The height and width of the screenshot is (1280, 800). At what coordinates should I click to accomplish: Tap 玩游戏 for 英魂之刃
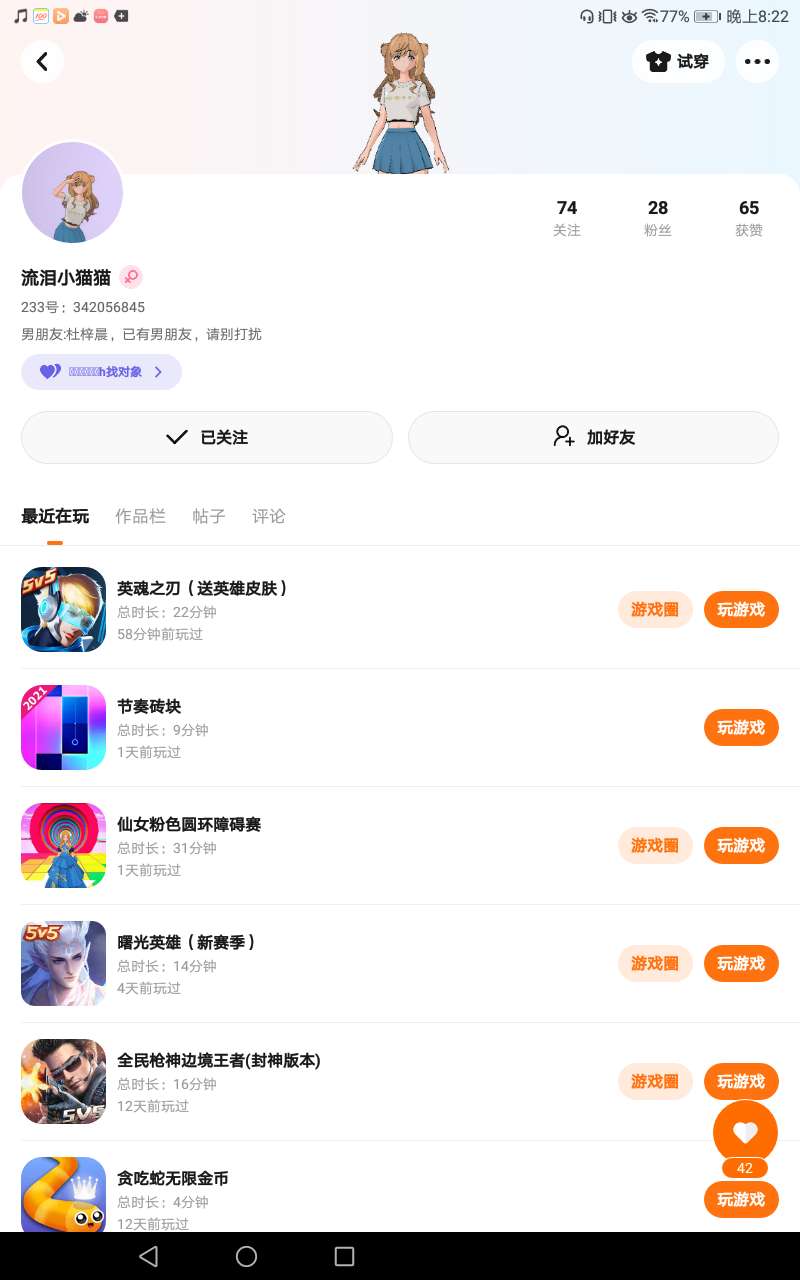[741, 609]
